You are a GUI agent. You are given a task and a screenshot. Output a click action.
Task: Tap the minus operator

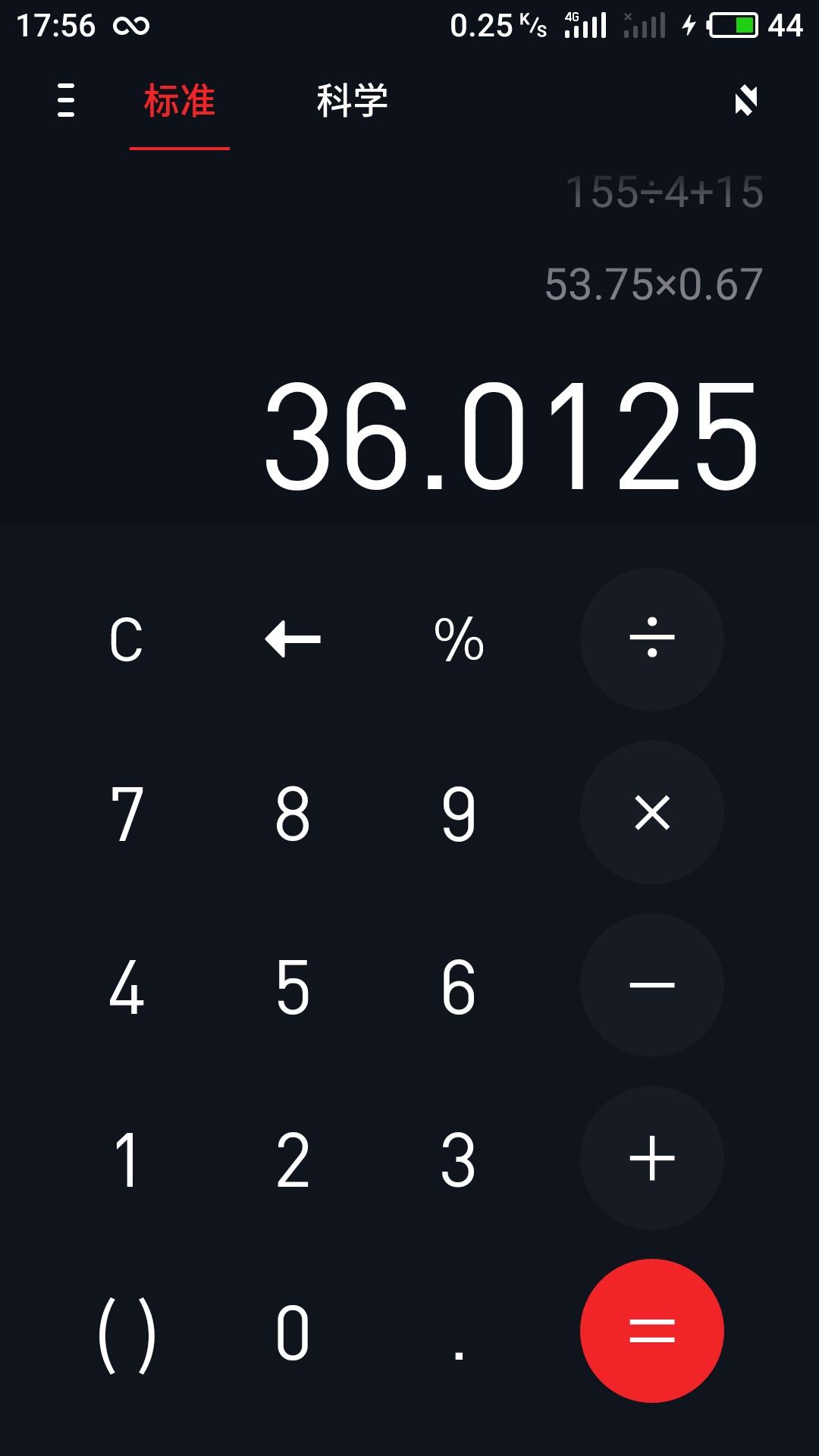[652, 985]
